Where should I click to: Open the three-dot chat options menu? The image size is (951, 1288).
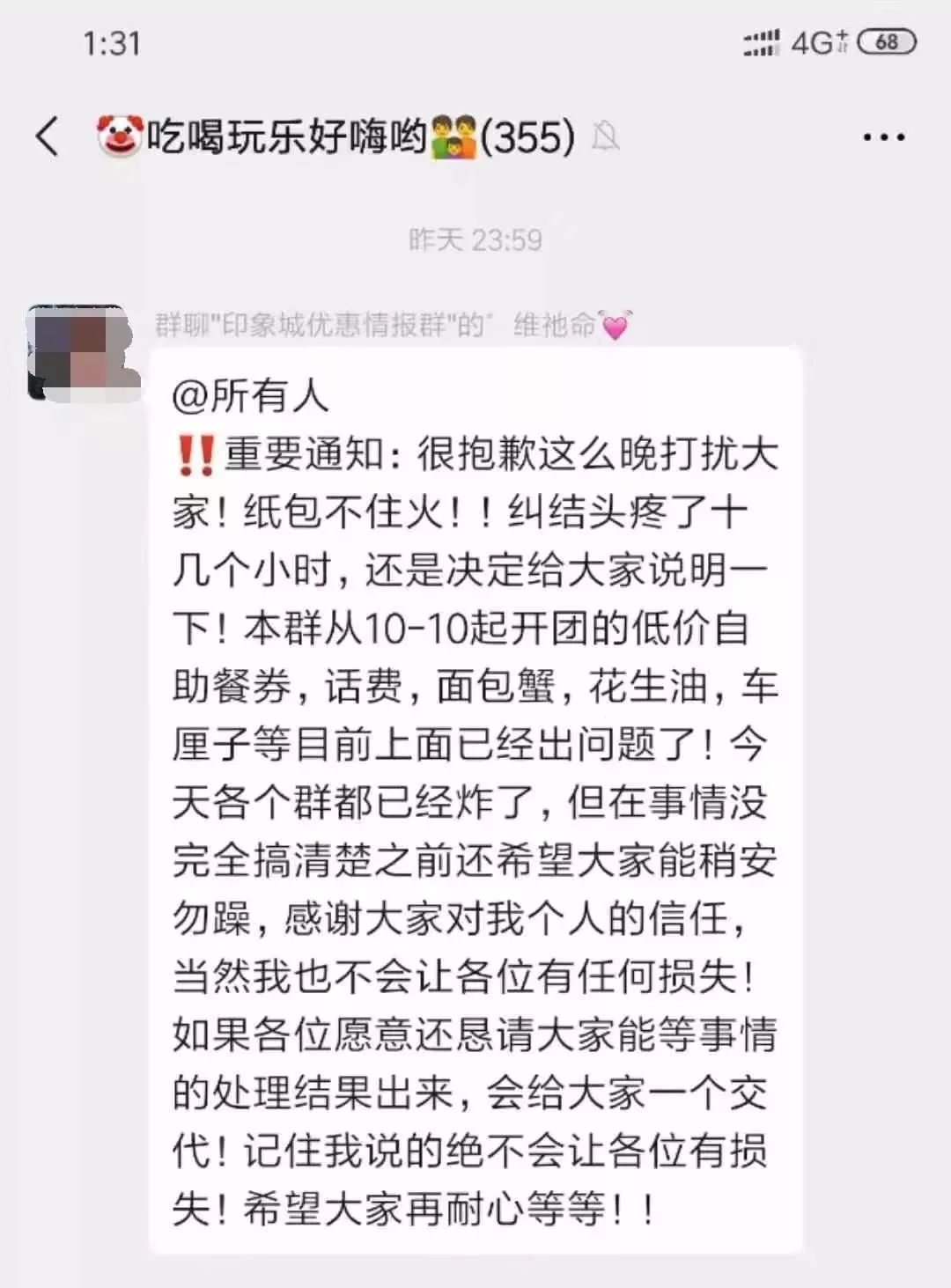(x=883, y=137)
